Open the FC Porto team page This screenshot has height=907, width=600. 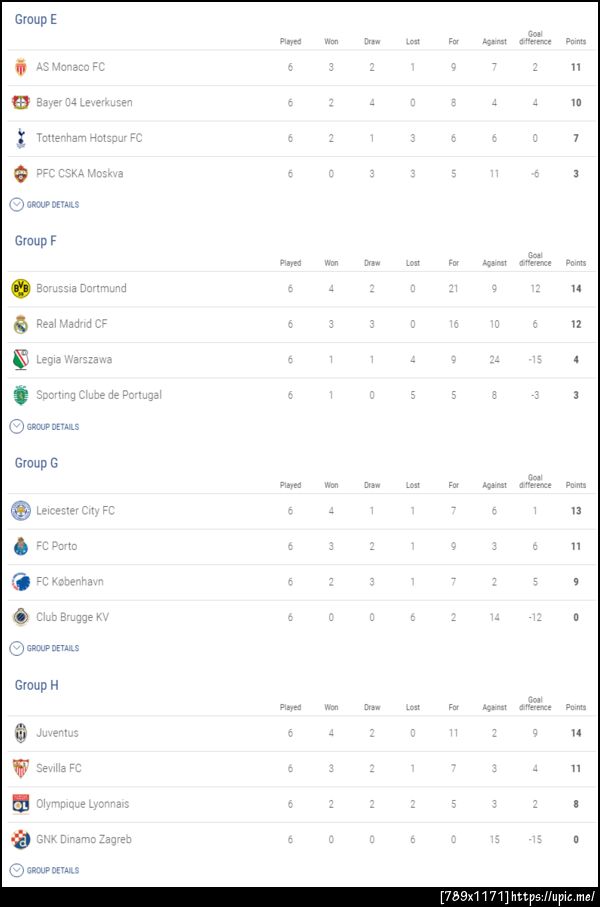click(x=56, y=546)
